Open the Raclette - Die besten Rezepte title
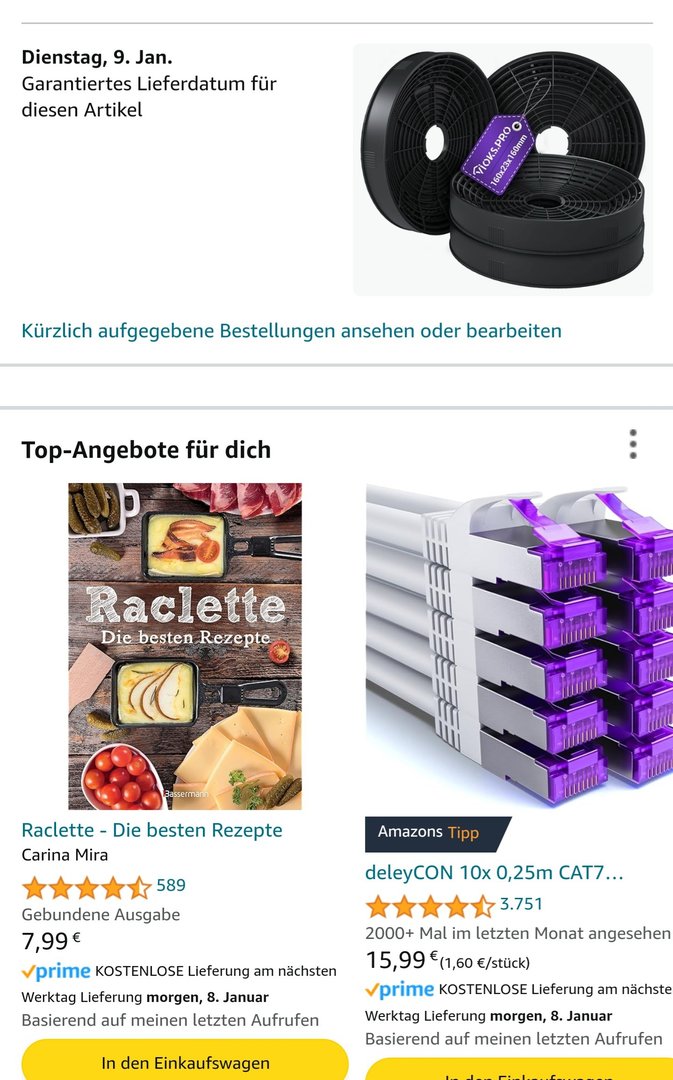 point(152,830)
